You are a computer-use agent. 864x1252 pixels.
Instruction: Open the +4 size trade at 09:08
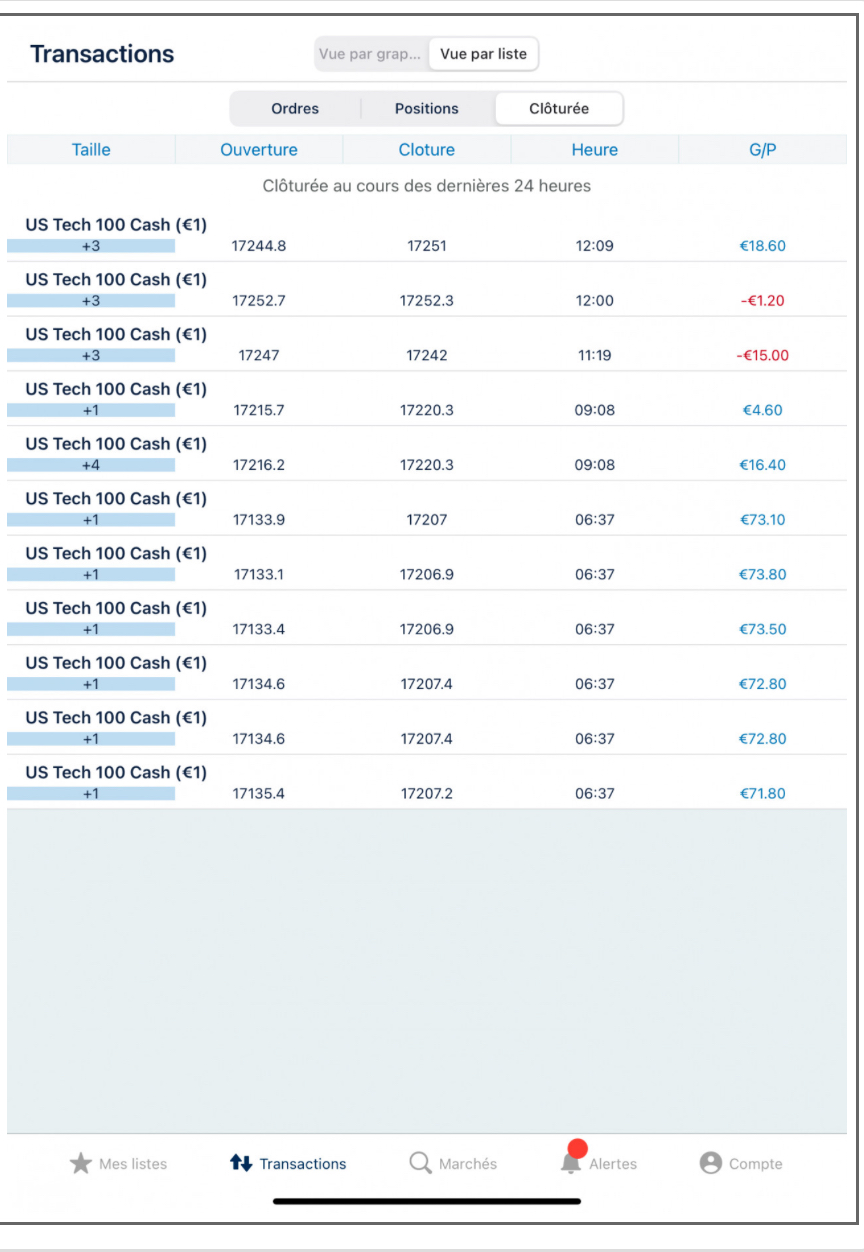click(x=427, y=454)
